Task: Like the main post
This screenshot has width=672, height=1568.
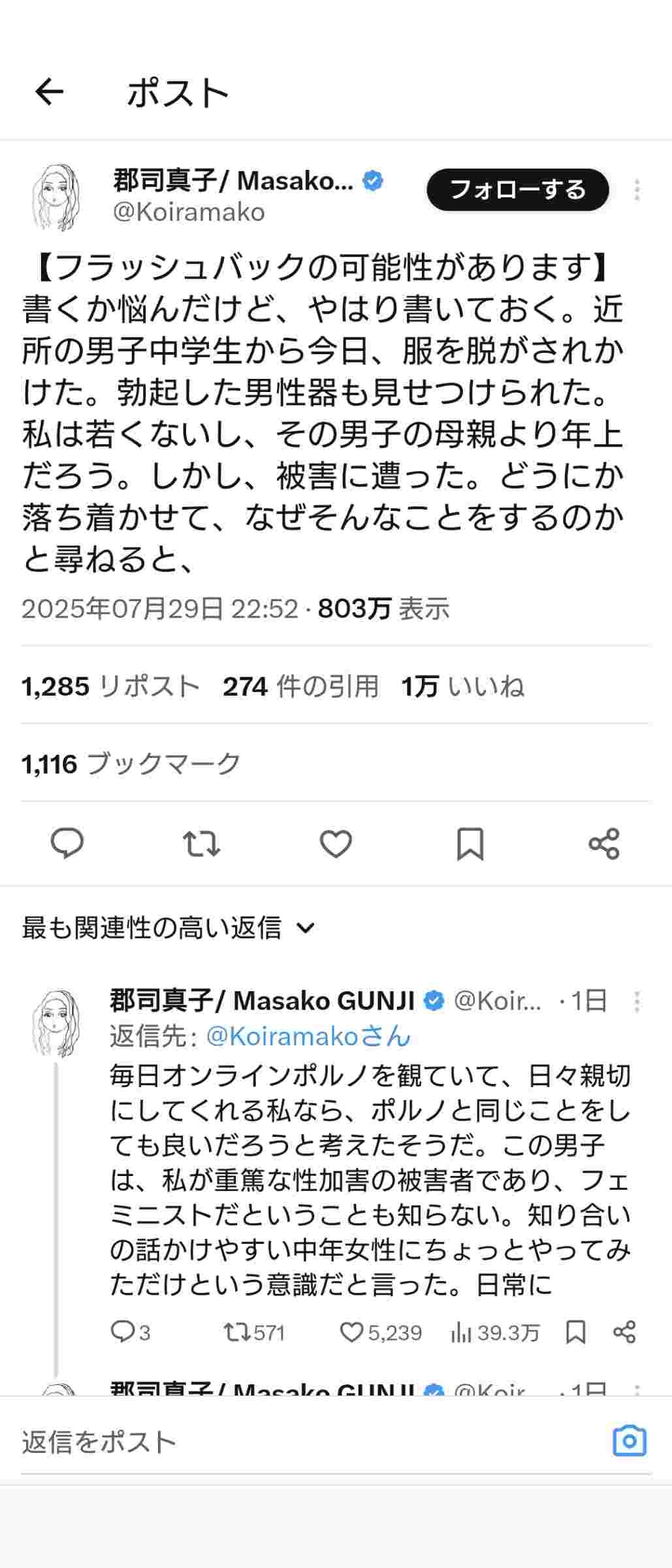Action: (x=336, y=843)
